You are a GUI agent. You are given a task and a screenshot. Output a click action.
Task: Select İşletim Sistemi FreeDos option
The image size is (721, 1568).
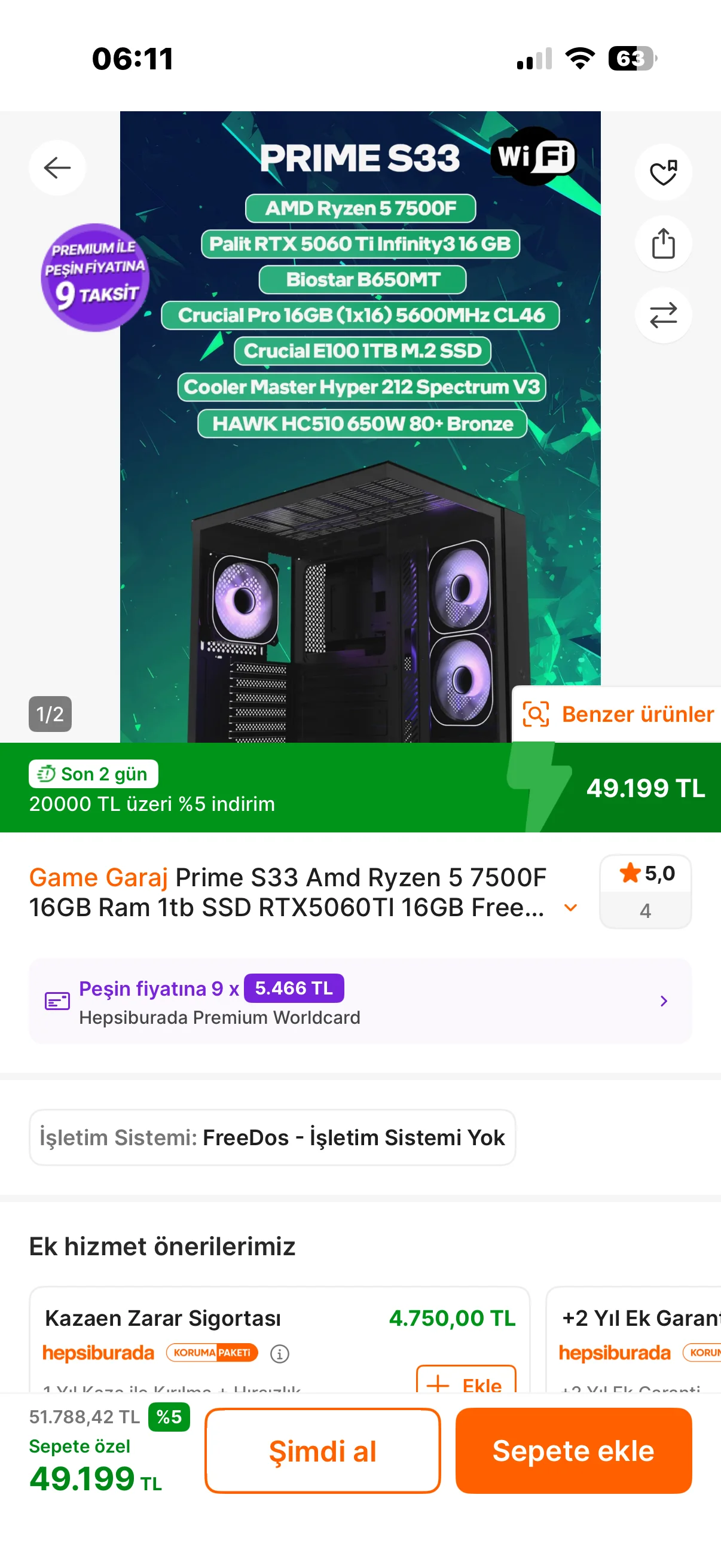coord(272,1137)
